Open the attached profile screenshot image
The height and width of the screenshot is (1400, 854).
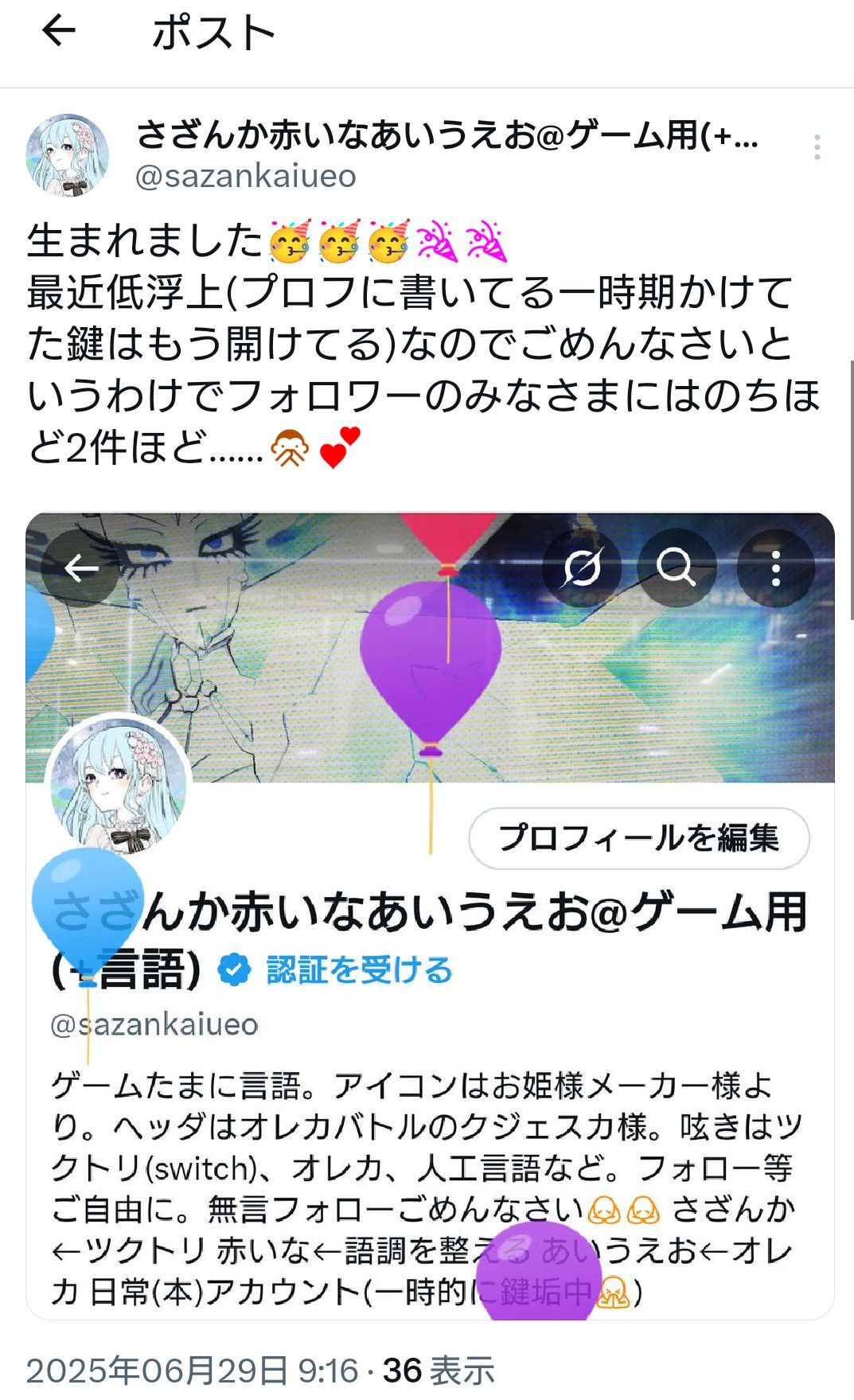[x=430, y=915]
